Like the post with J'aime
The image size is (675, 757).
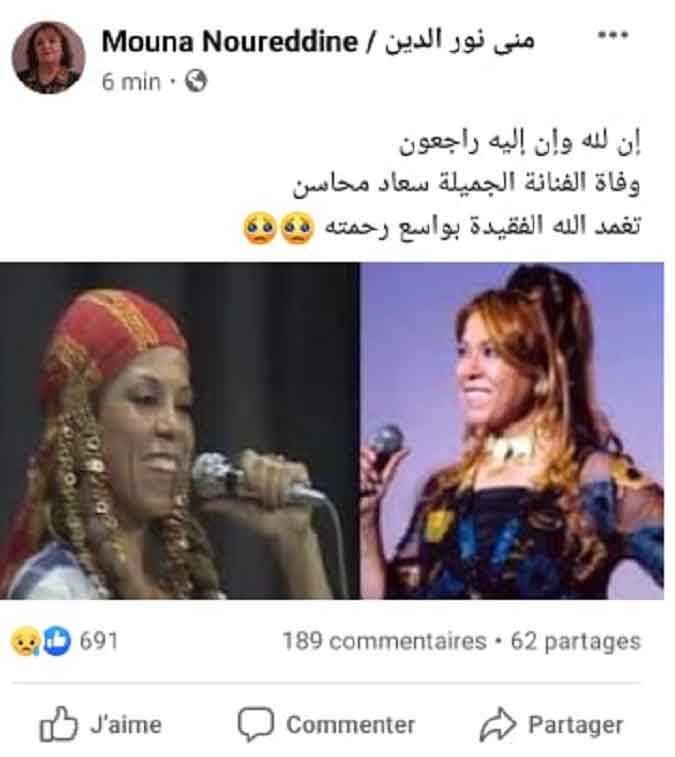click(101, 725)
